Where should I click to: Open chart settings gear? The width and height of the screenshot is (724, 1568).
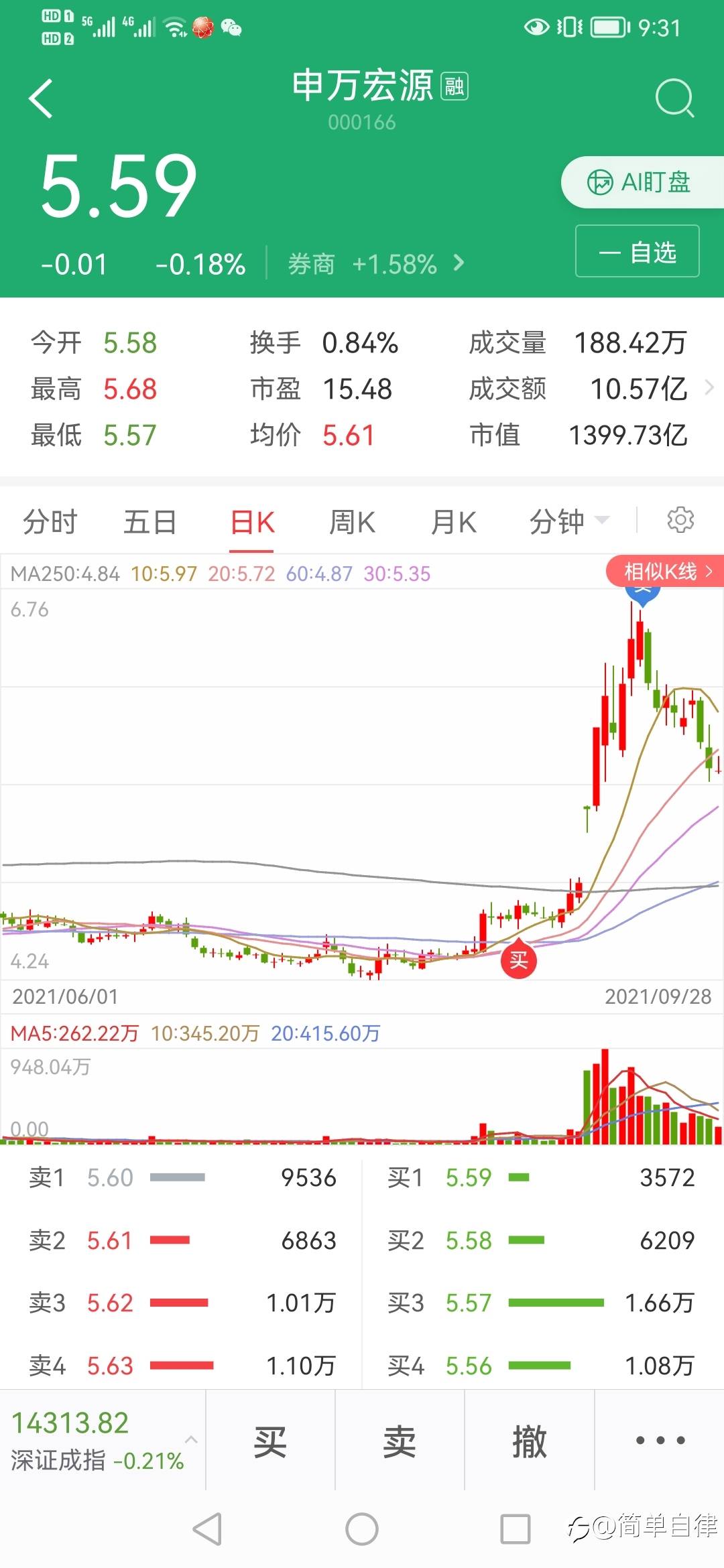pyautogui.click(x=680, y=520)
